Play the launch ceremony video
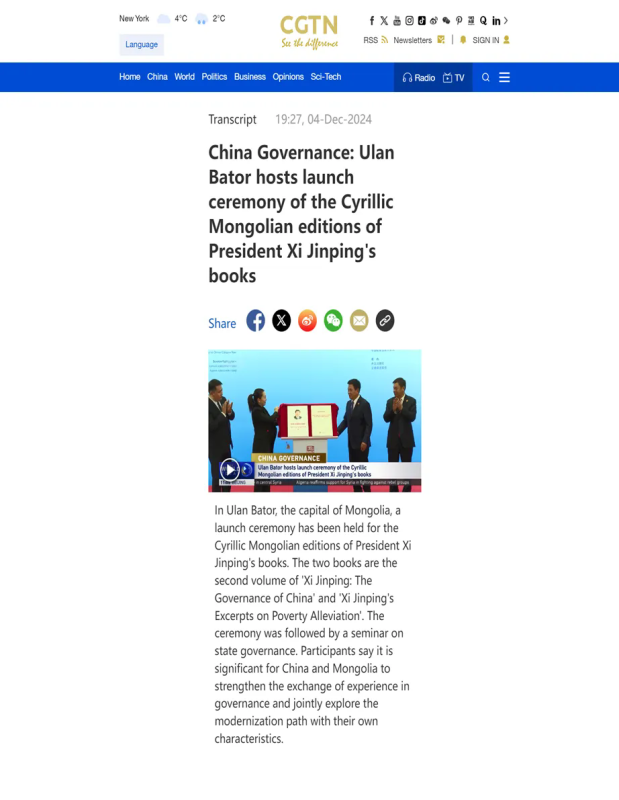Viewport: 619px width, 800px height. coord(229,469)
